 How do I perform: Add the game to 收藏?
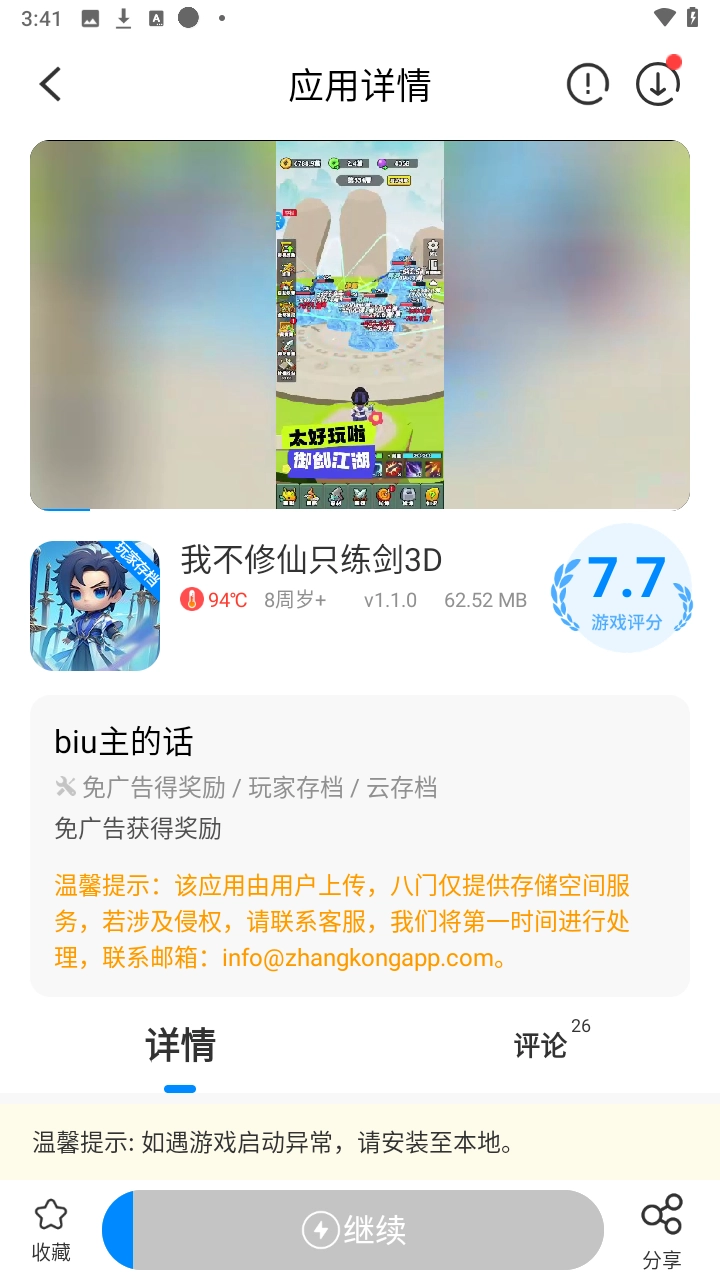[51, 1230]
